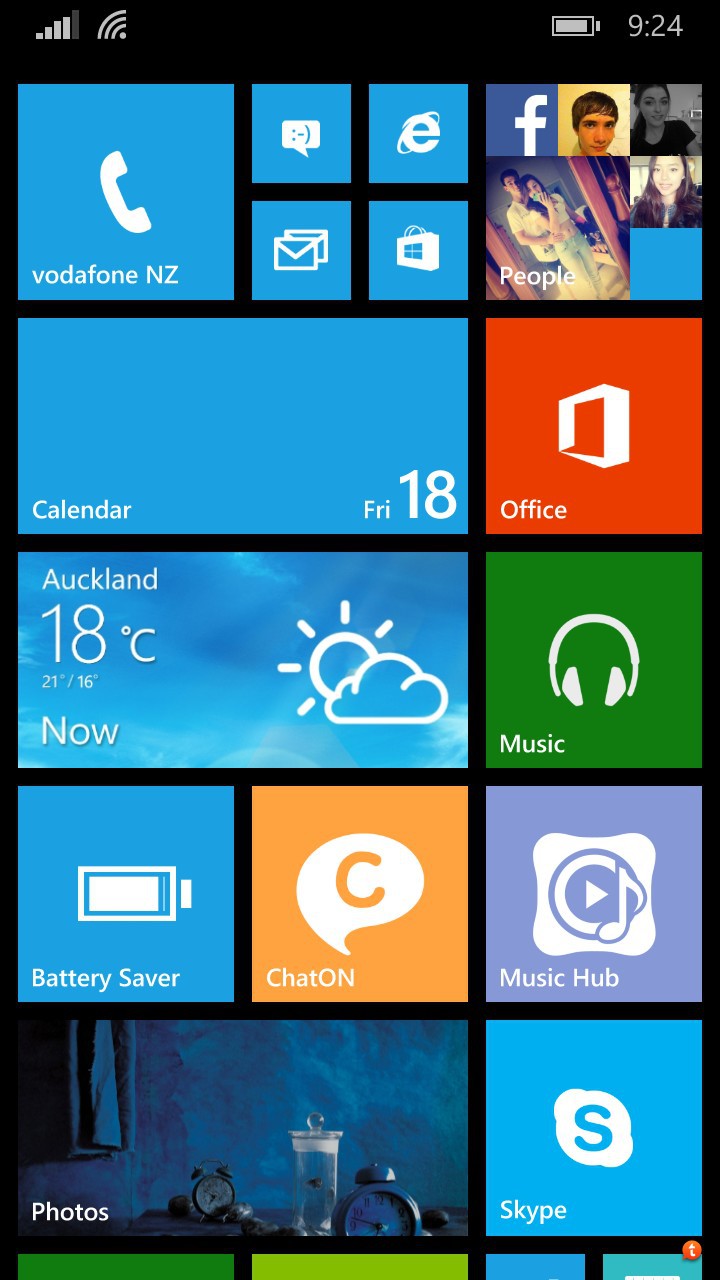
Task: Open the vodafone NZ phone tile
Action: pos(126,192)
